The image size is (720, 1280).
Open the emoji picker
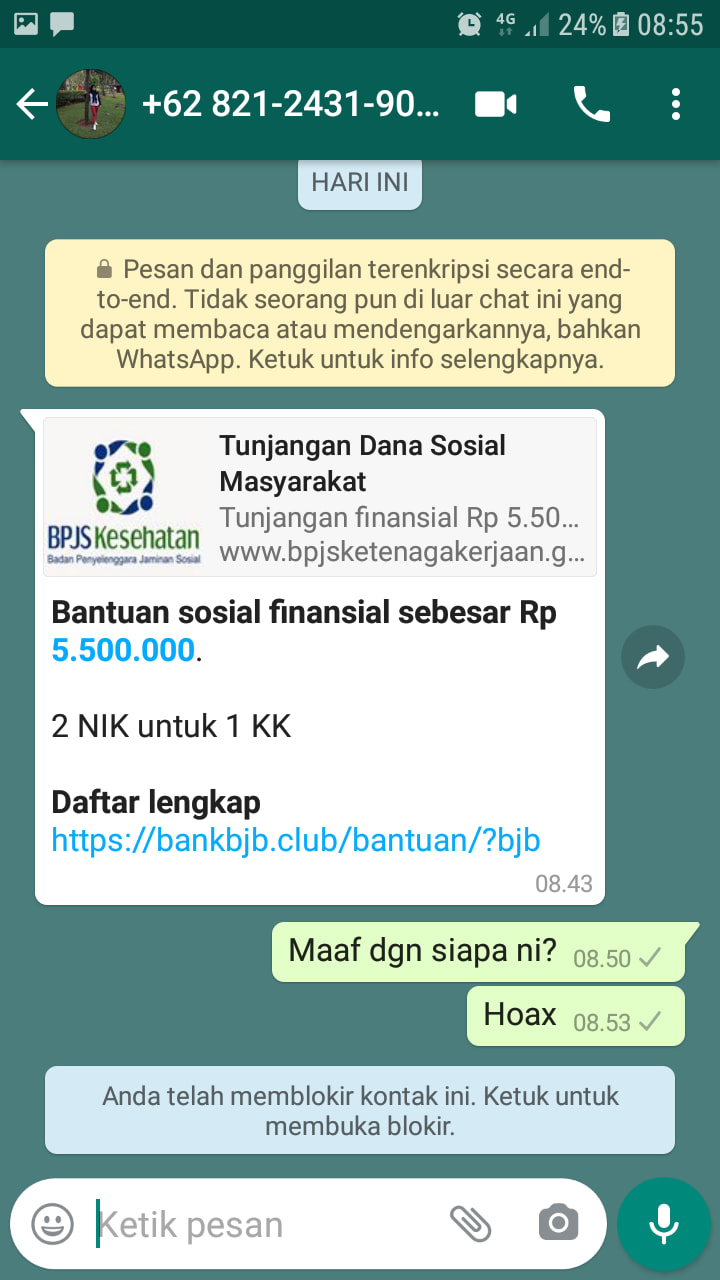[52, 1224]
